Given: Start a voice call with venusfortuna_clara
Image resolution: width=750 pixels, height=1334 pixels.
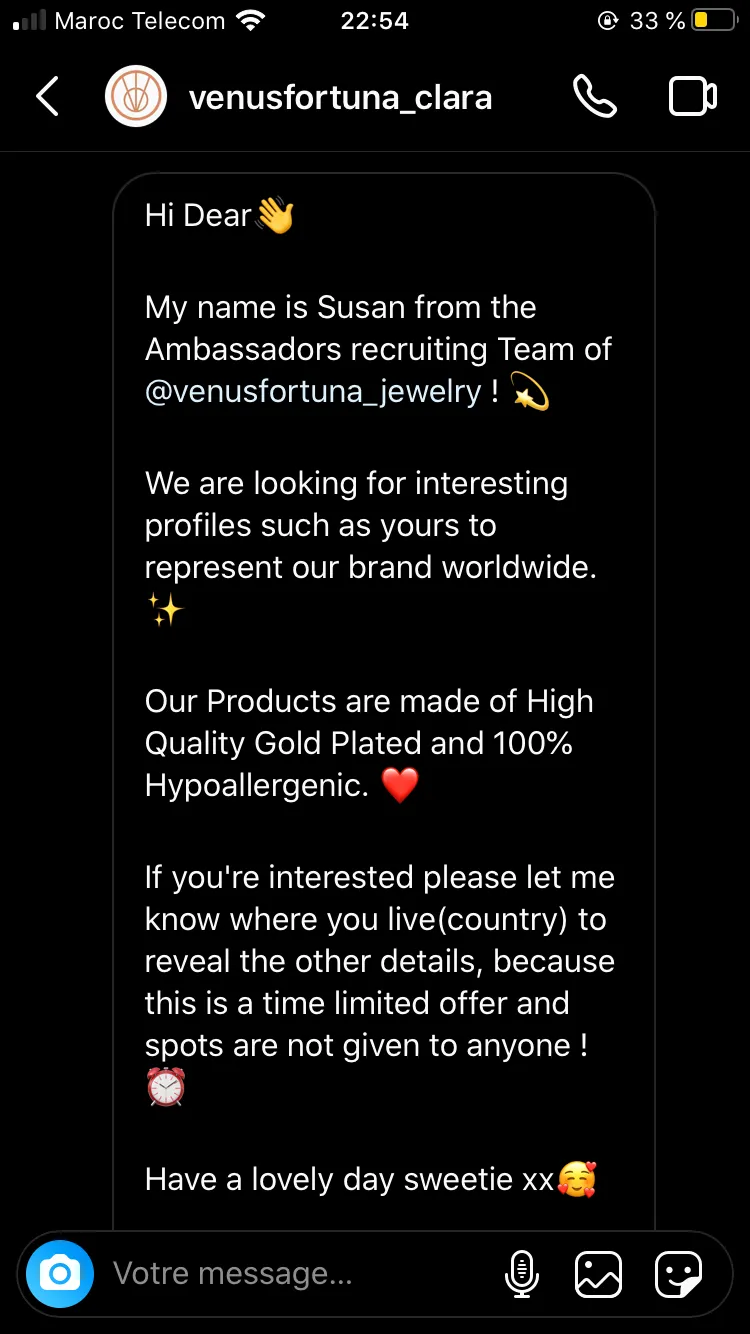Looking at the screenshot, I should pyautogui.click(x=594, y=97).
